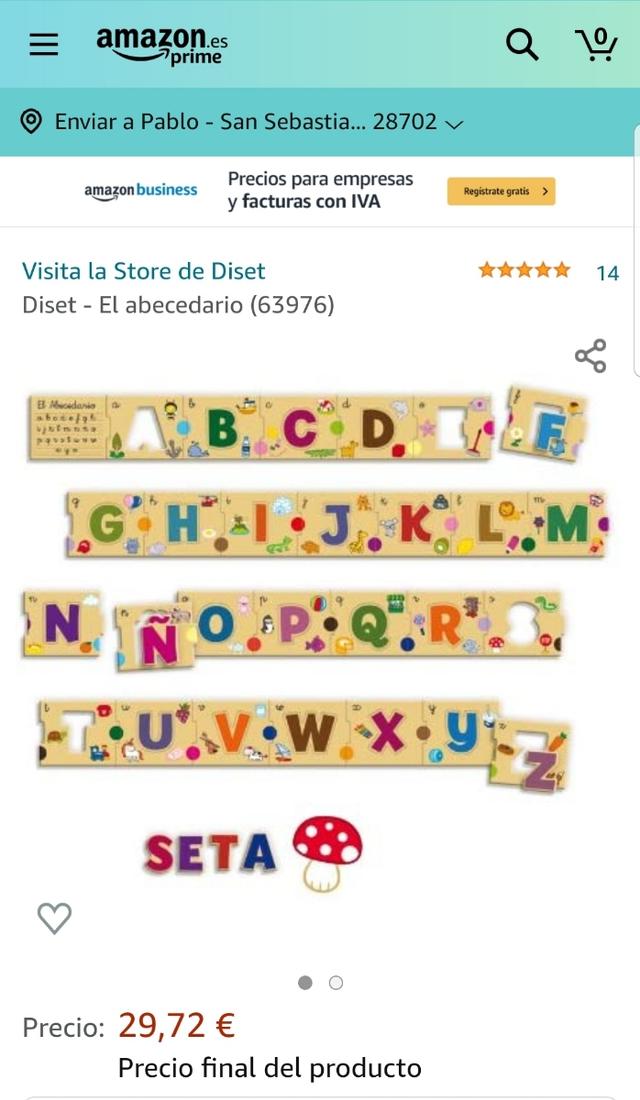Tap Regístrate gratis button

[x=501, y=191]
